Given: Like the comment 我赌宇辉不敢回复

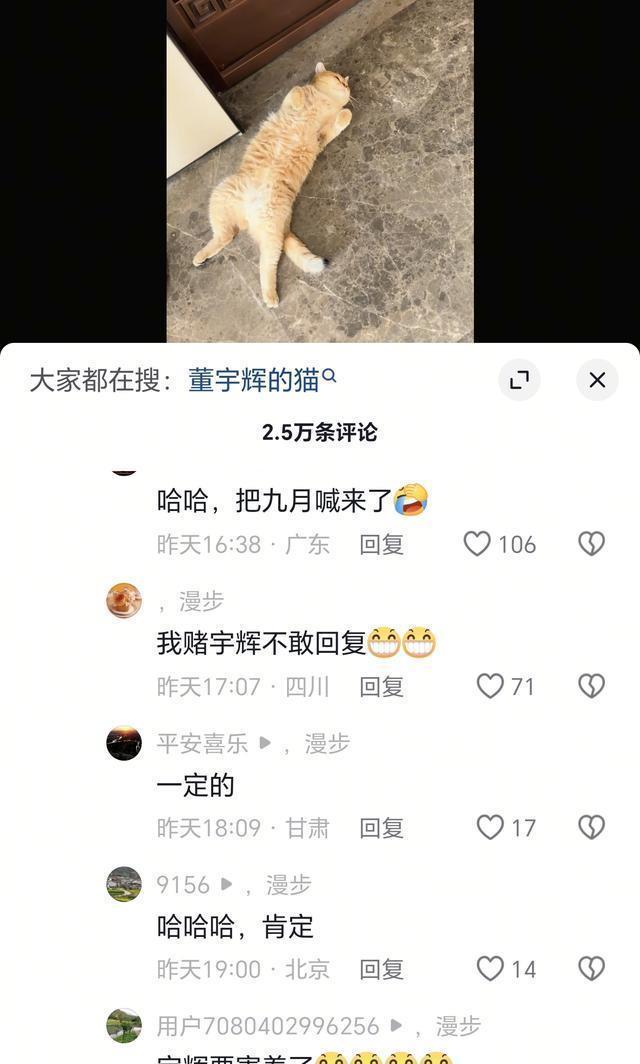Looking at the screenshot, I should coord(490,686).
